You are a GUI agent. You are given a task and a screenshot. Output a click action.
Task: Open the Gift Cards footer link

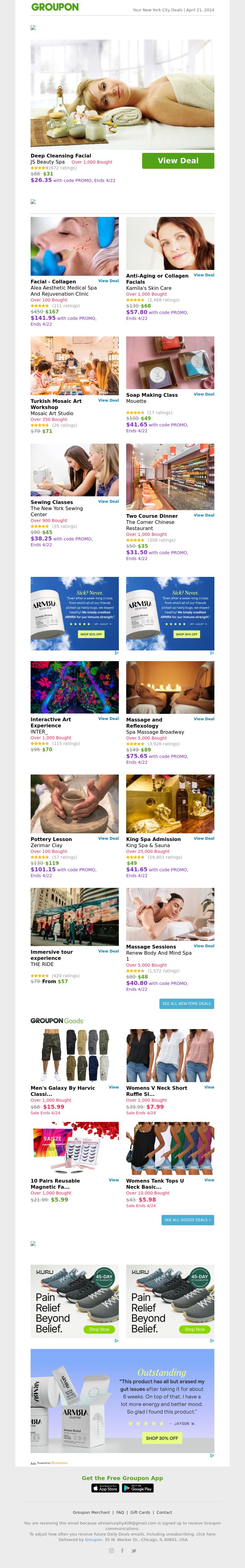140,1512
